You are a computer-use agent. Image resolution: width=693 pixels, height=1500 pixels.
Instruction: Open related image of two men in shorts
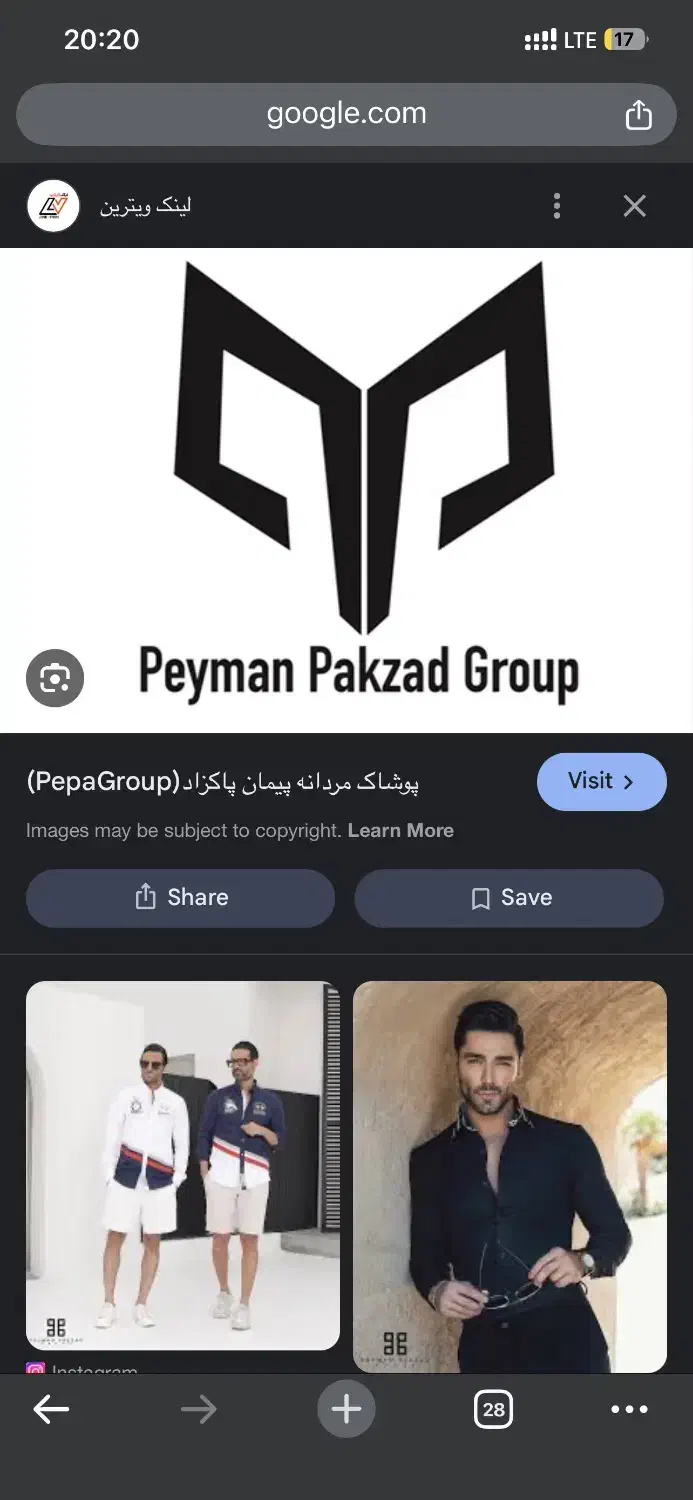(183, 1165)
